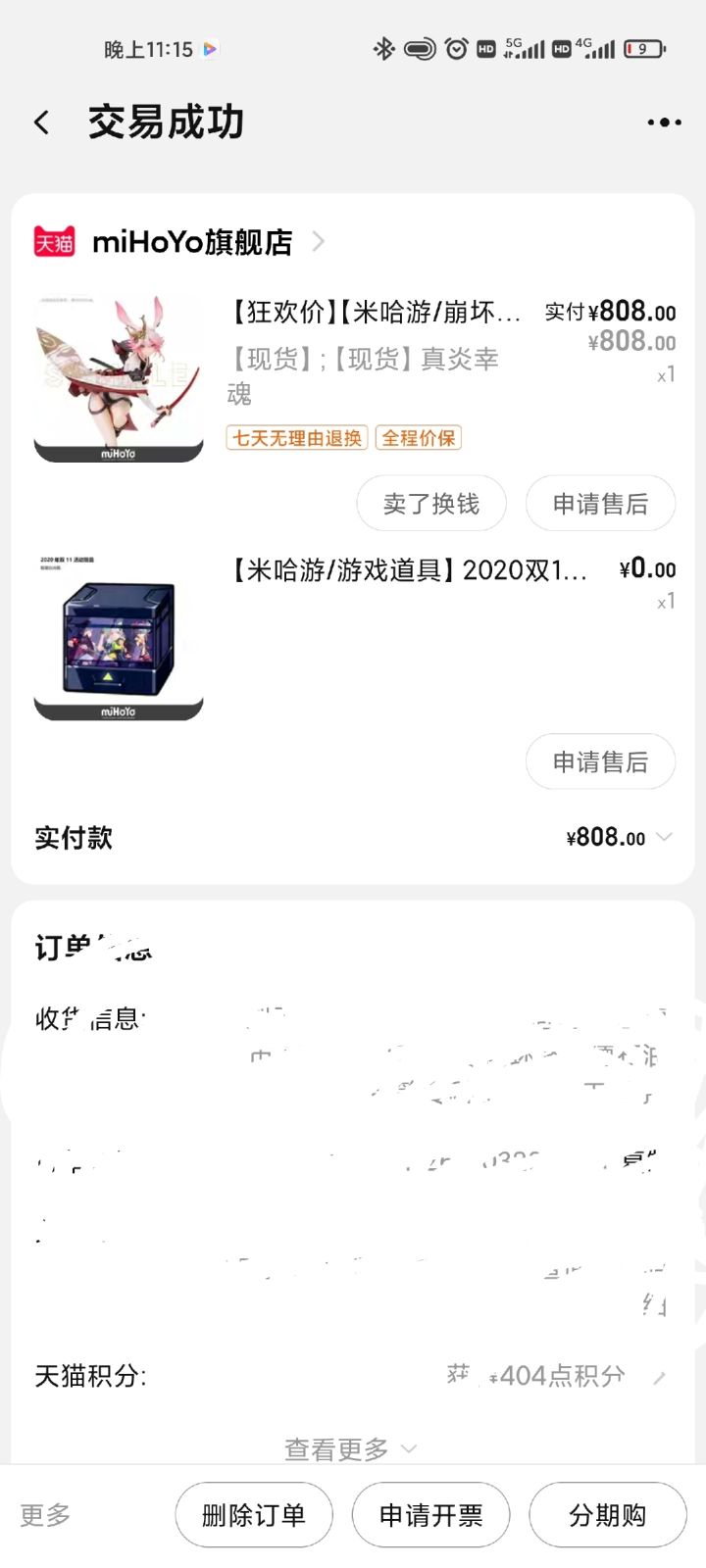Tap 更多 at bottom left
Image resolution: width=706 pixels, height=1568 pixels.
(45, 1514)
